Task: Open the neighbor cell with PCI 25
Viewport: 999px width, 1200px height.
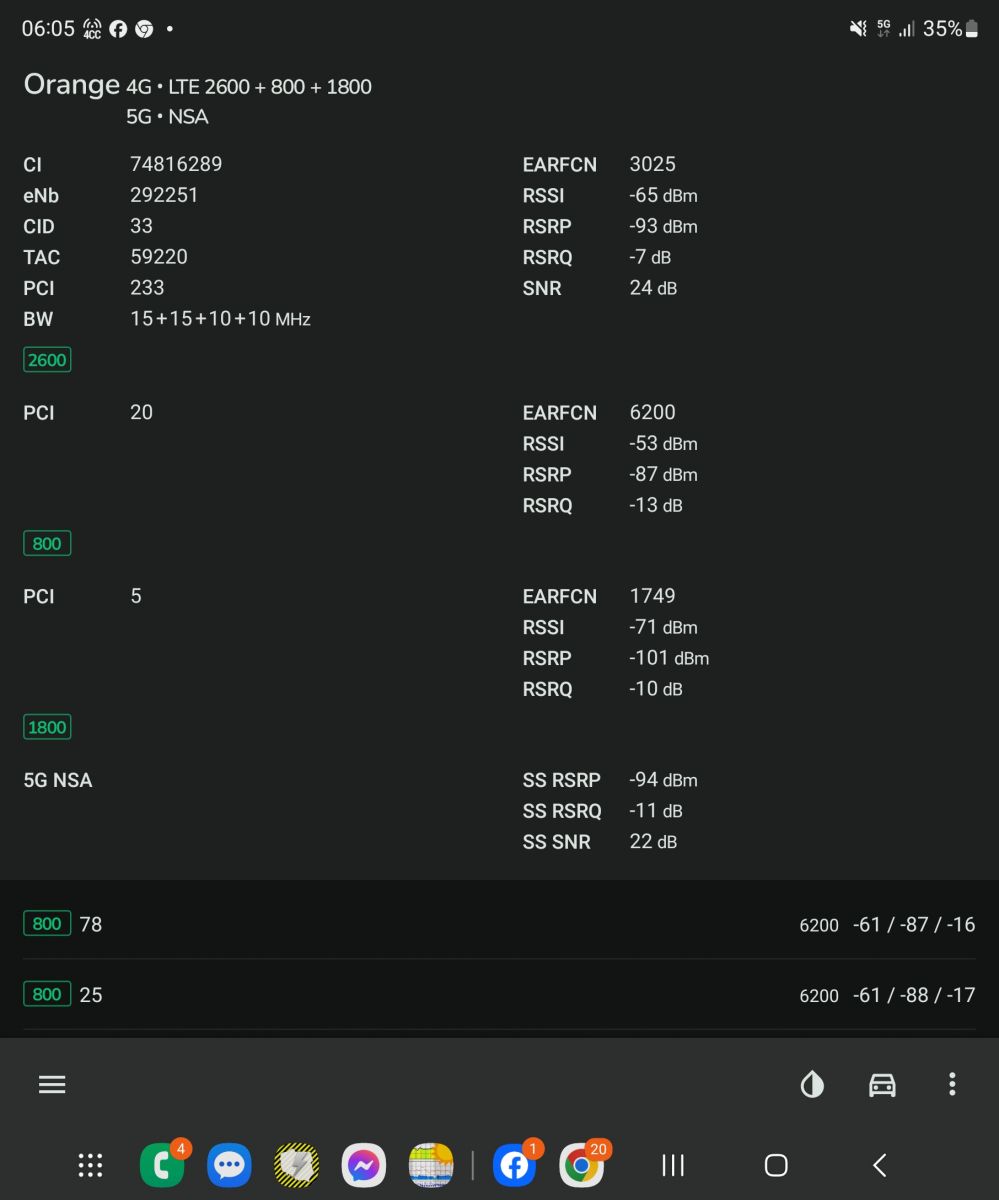Action: pyautogui.click(x=499, y=995)
